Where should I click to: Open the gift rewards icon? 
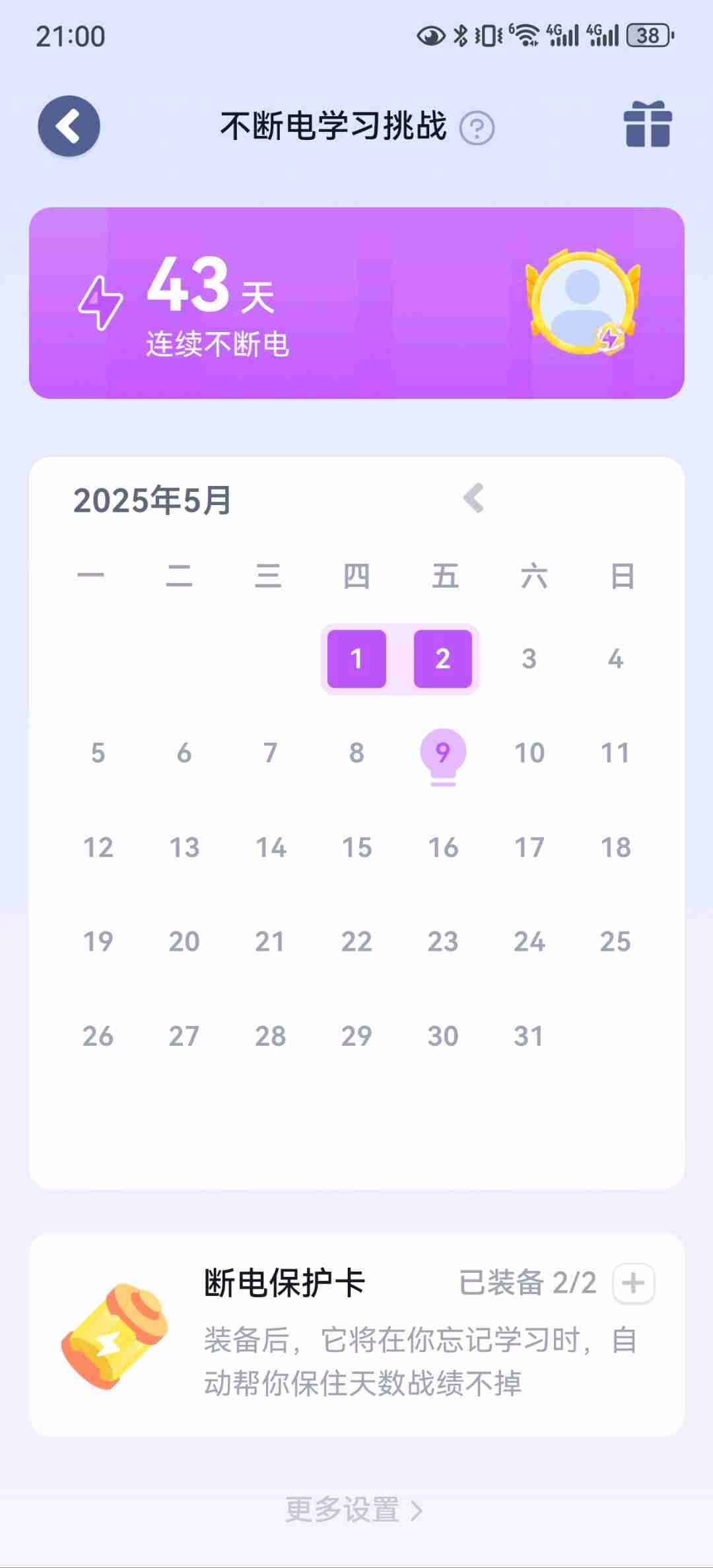click(647, 125)
